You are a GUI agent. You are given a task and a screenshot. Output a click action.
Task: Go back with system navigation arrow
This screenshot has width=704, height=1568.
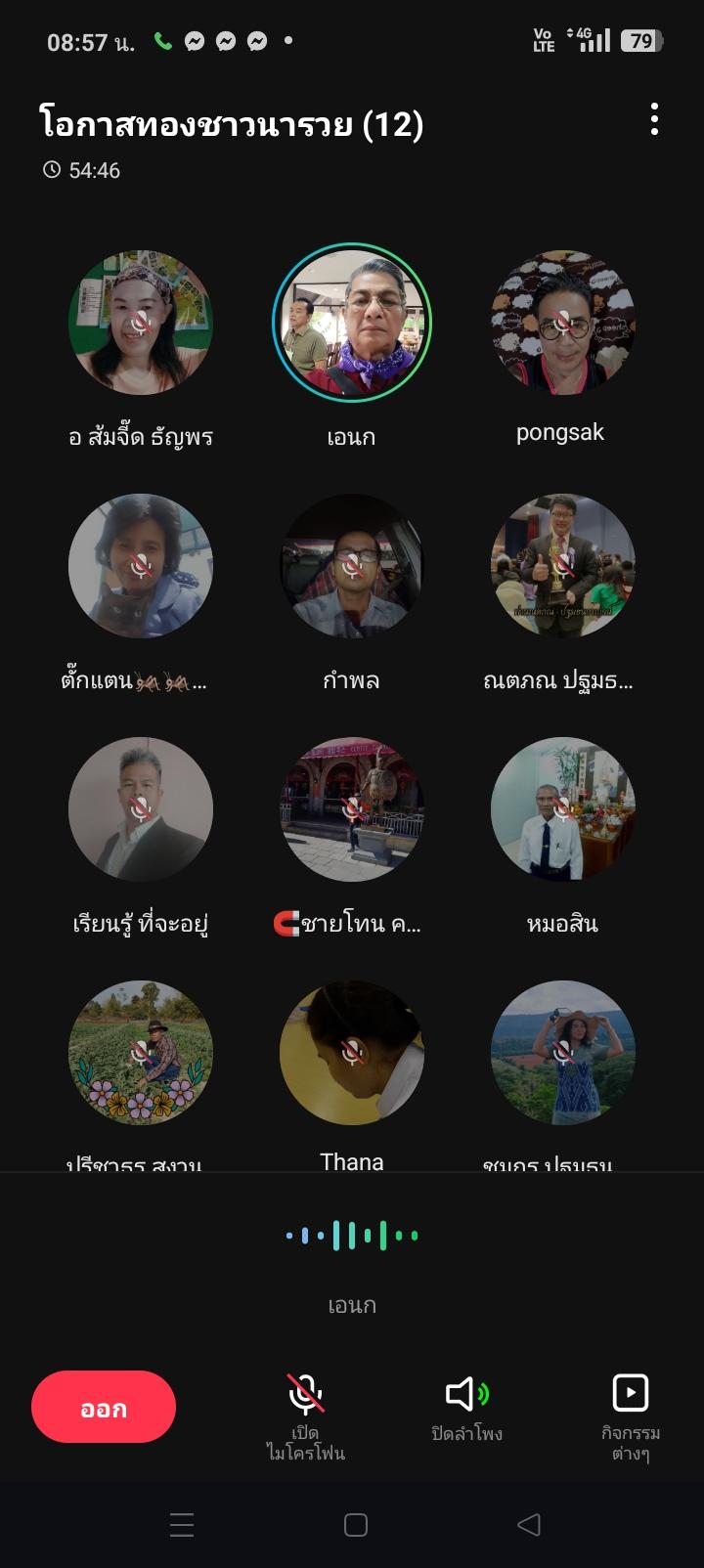click(x=529, y=1524)
